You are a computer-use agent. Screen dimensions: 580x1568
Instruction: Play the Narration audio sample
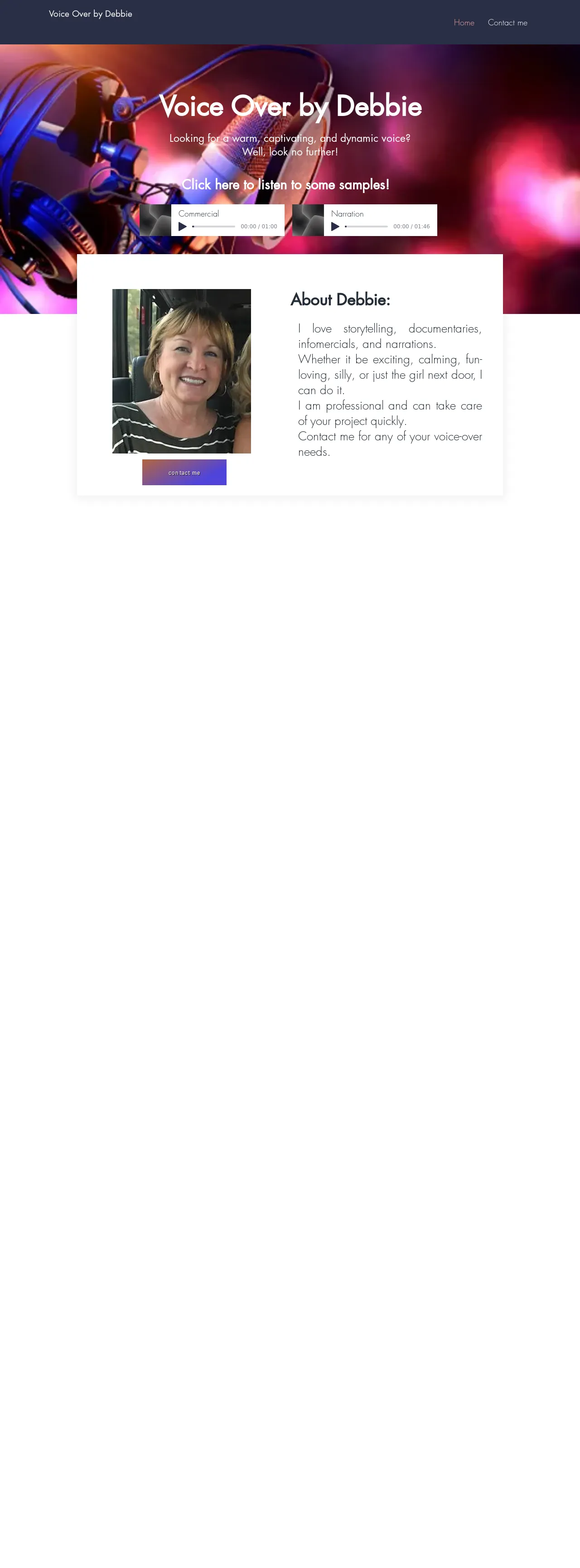(x=335, y=227)
